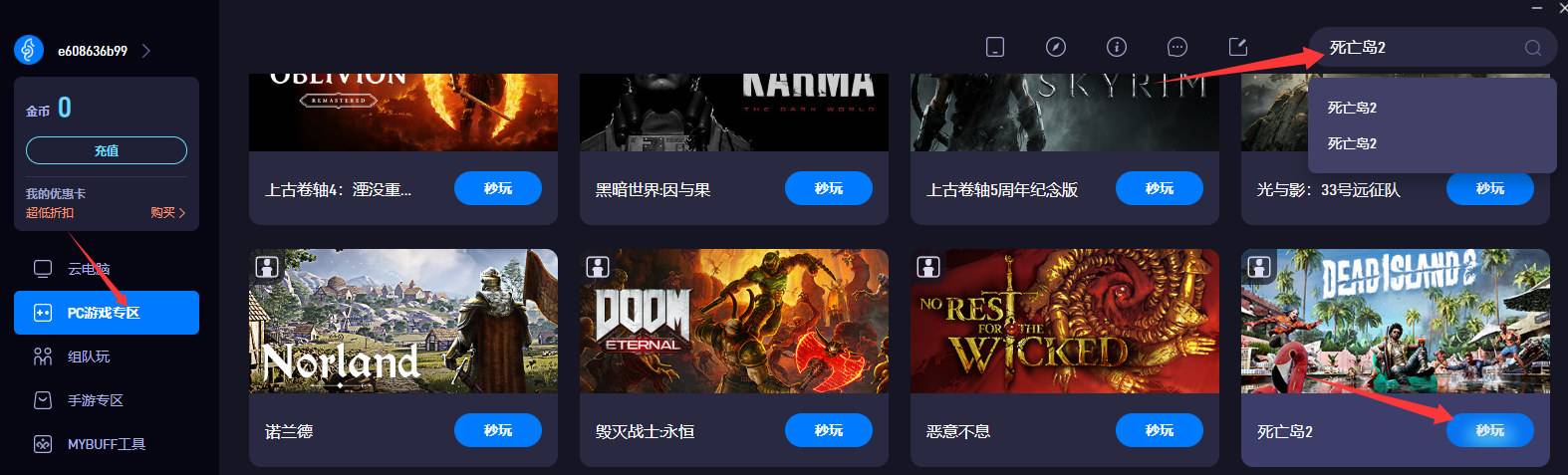
Task: Tap 秒玩 for 黑暗世界:因与果
Action: 828,188
